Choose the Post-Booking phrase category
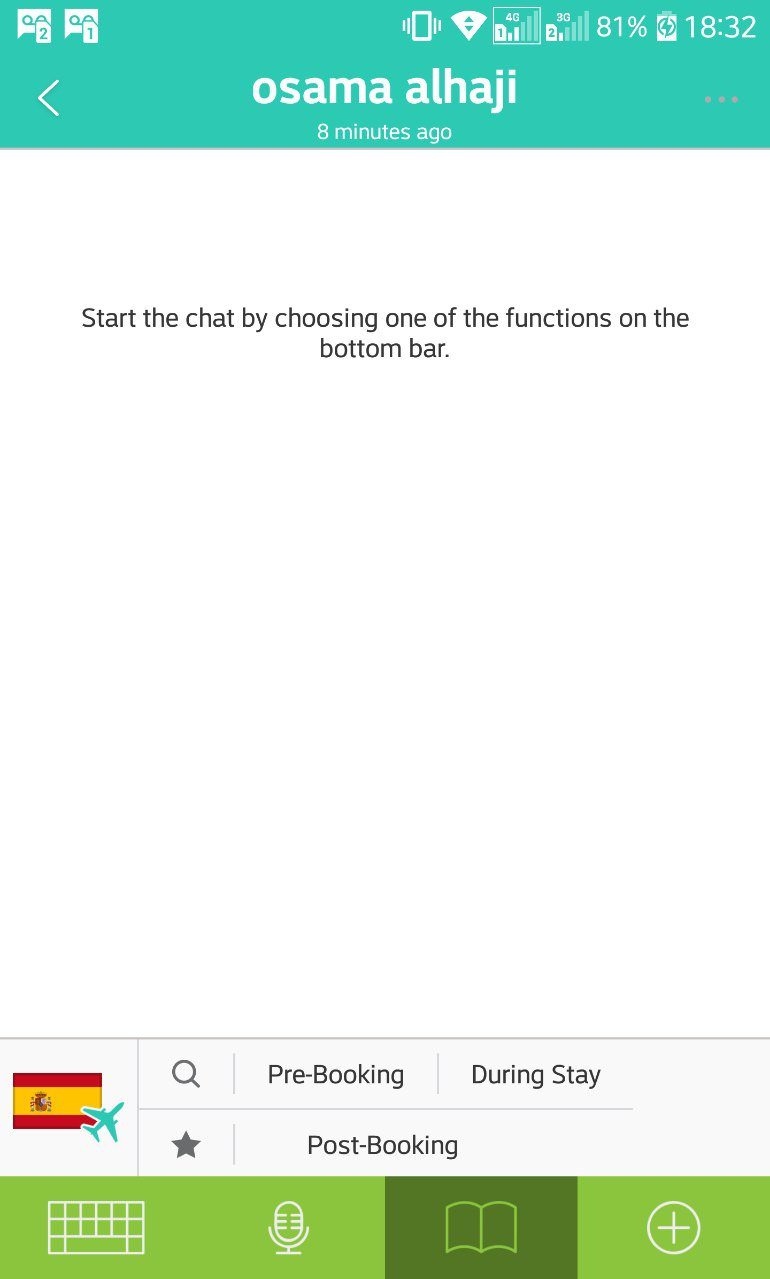This screenshot has width=770, height=1279. tap(382, 1145)
